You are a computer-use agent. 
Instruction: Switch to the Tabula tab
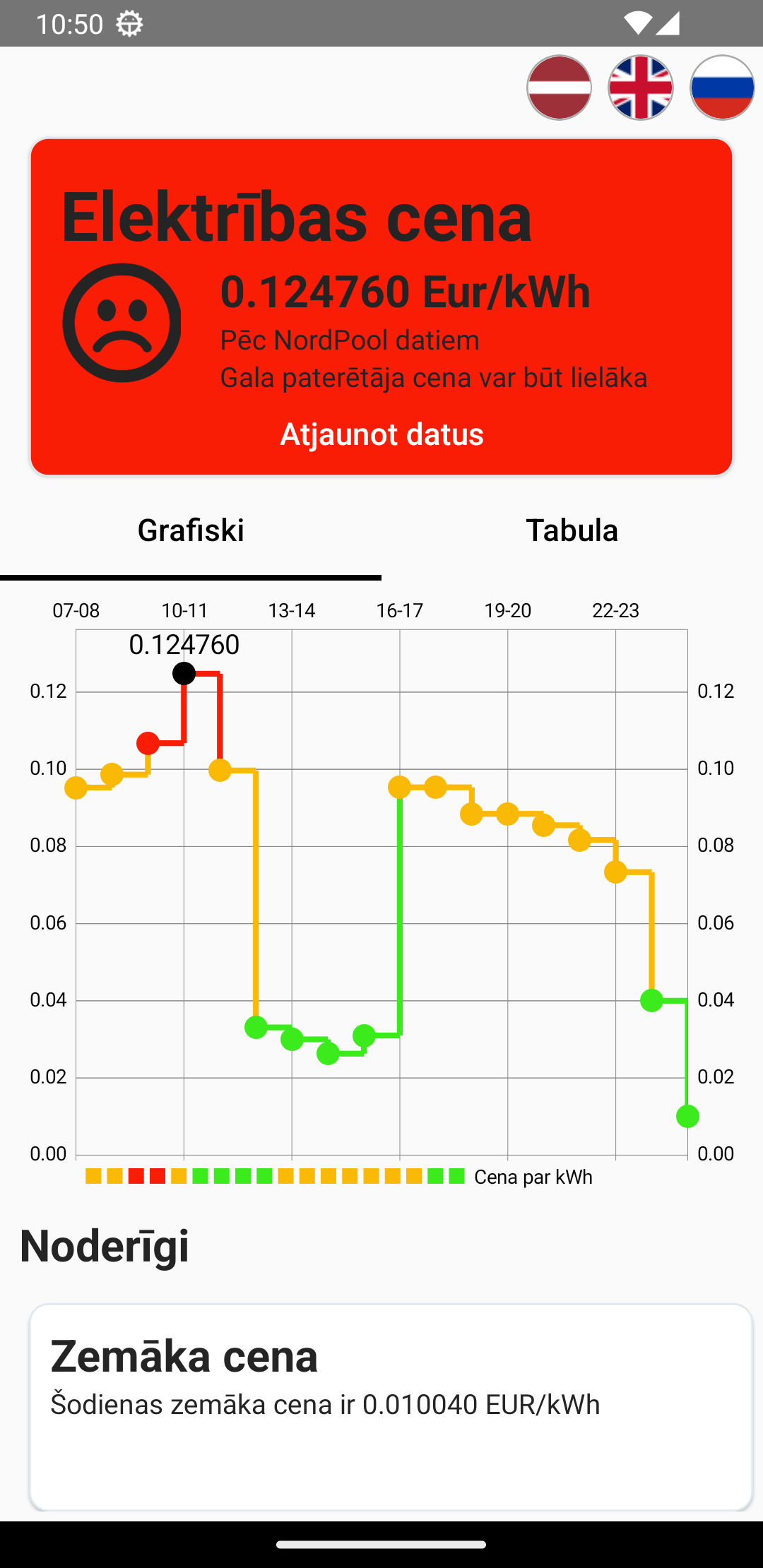[x=572, y=530]
